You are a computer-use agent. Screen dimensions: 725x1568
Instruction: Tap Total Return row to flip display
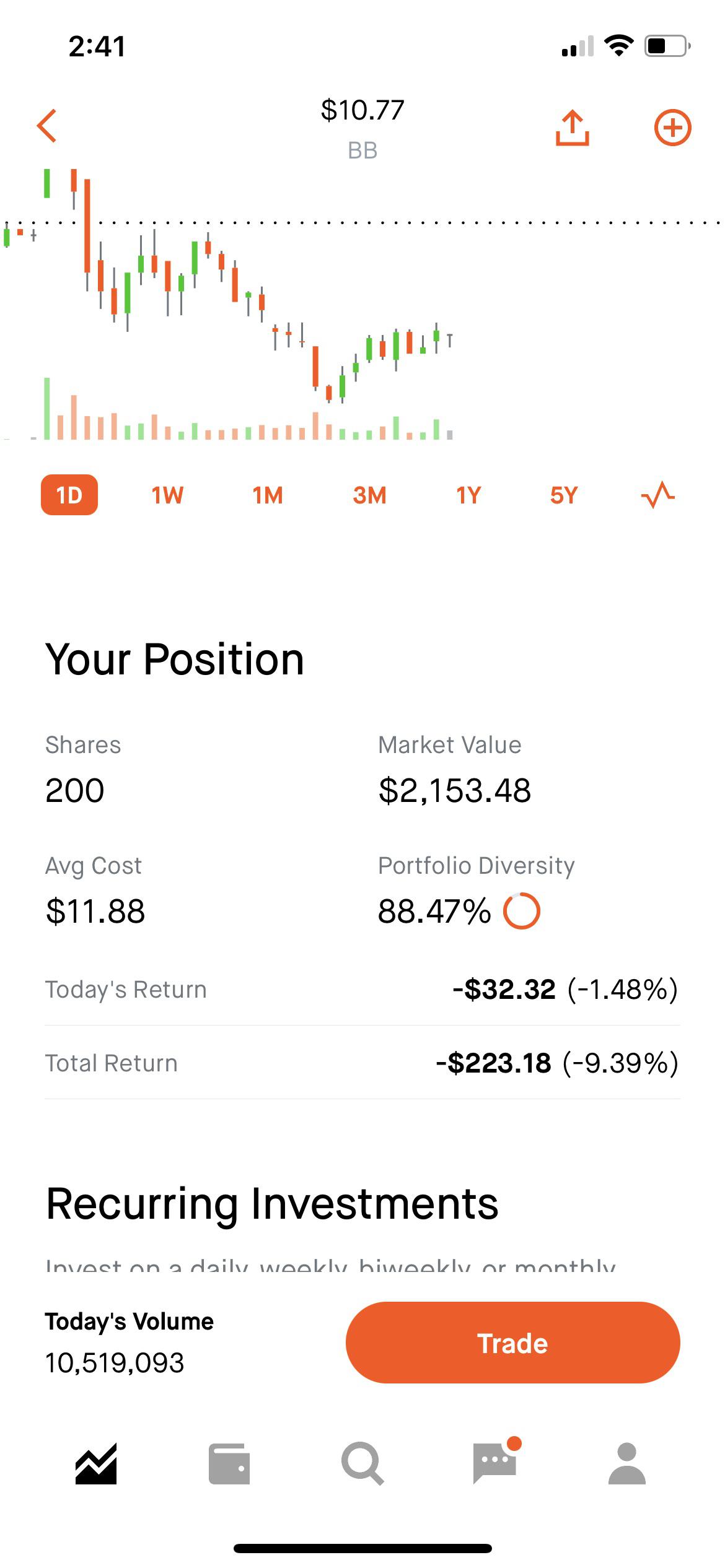362,1063
